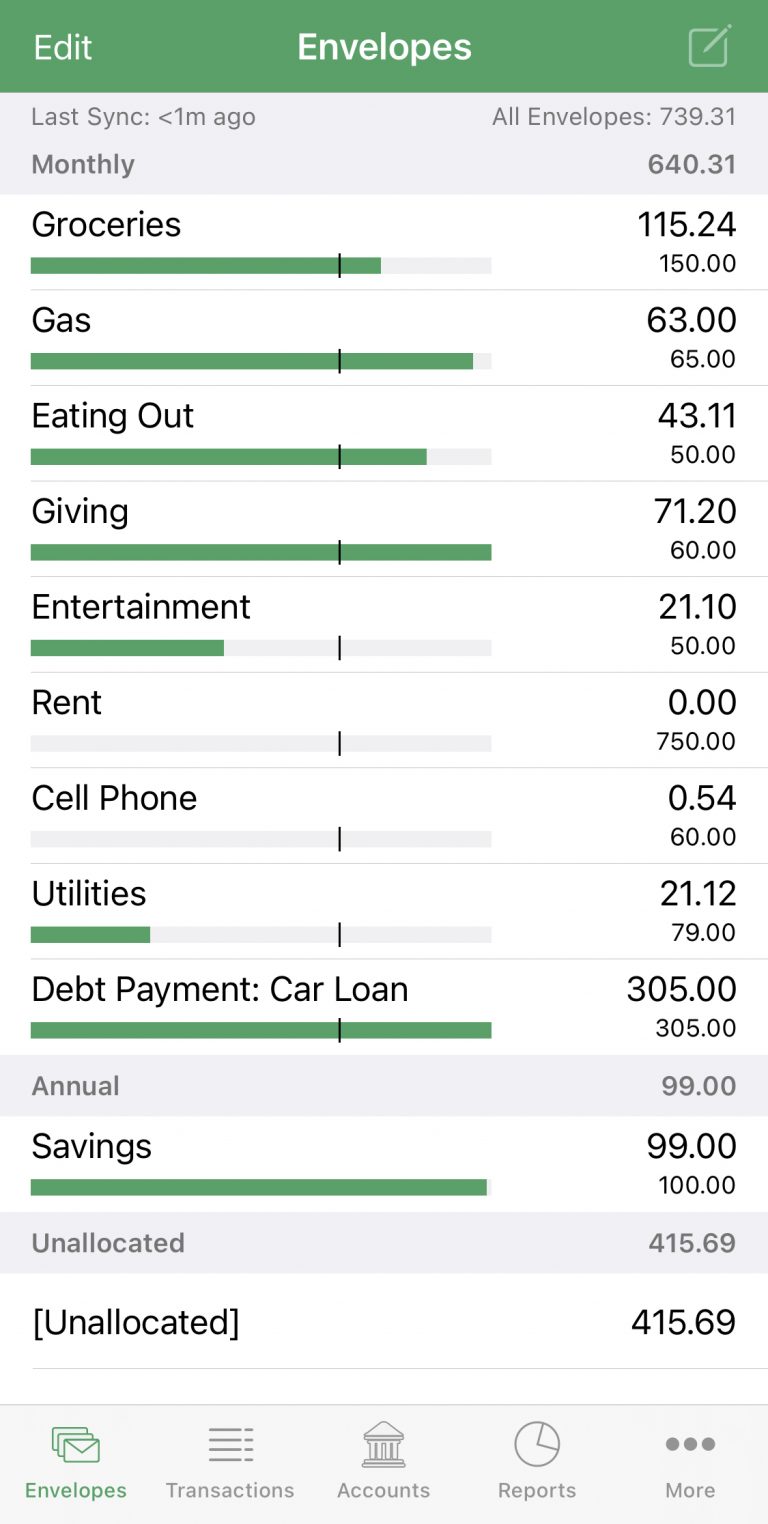
Task: Open the Groceries envelope
Action: point(384,243)
